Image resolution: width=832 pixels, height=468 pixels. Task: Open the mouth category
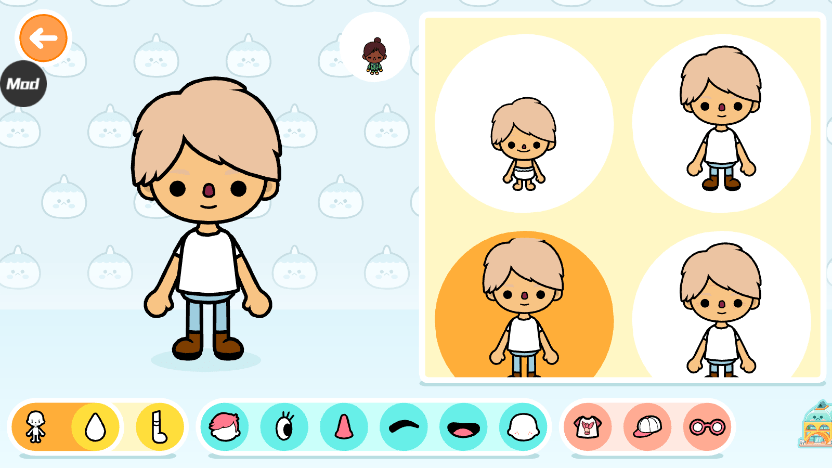pos(463,428)
